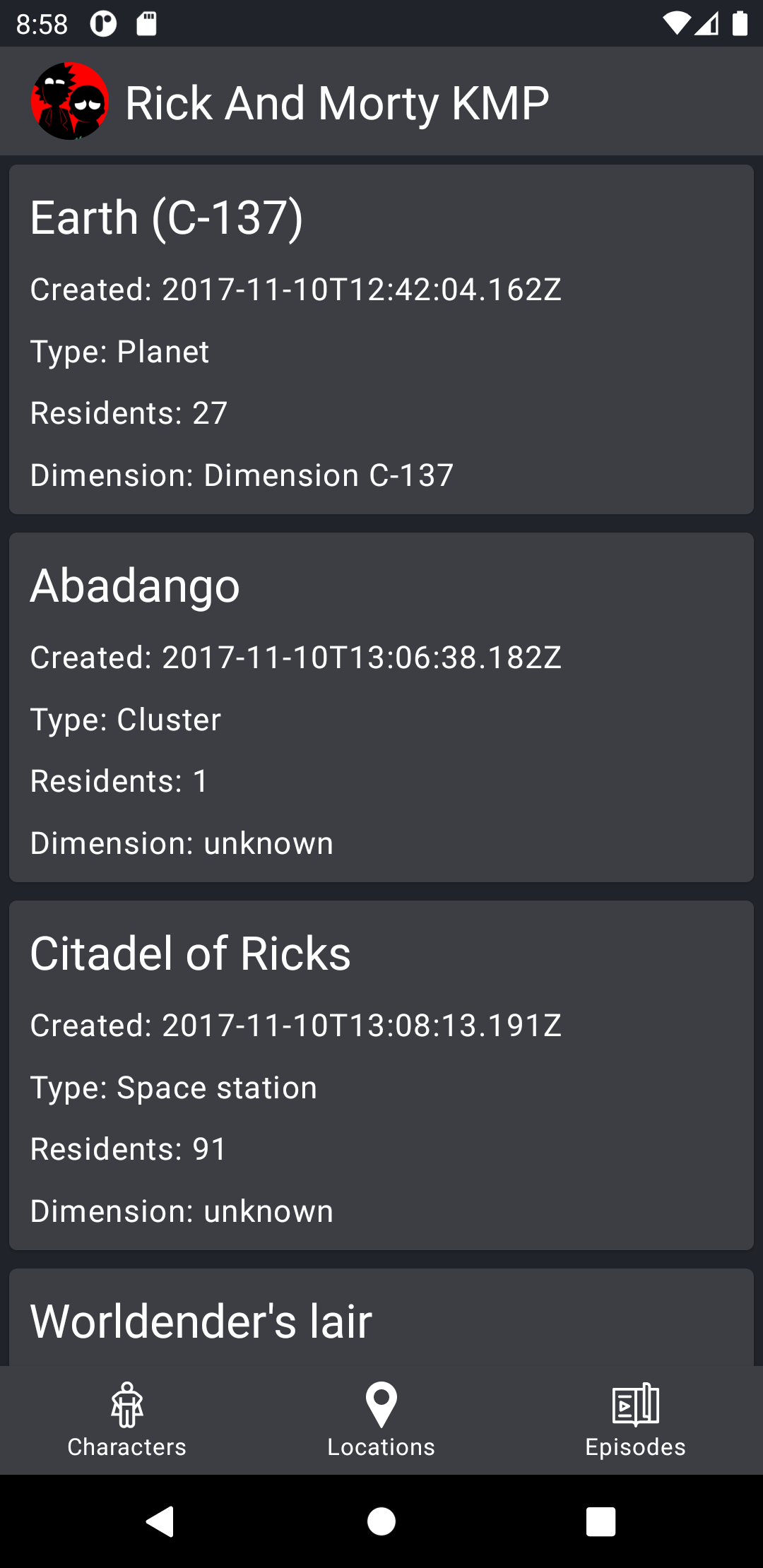Image resolution: width=763 pixels, height=1568 pixels.
Task: Open the Earth (C-137) location card
Action: (x=381, y=340)
